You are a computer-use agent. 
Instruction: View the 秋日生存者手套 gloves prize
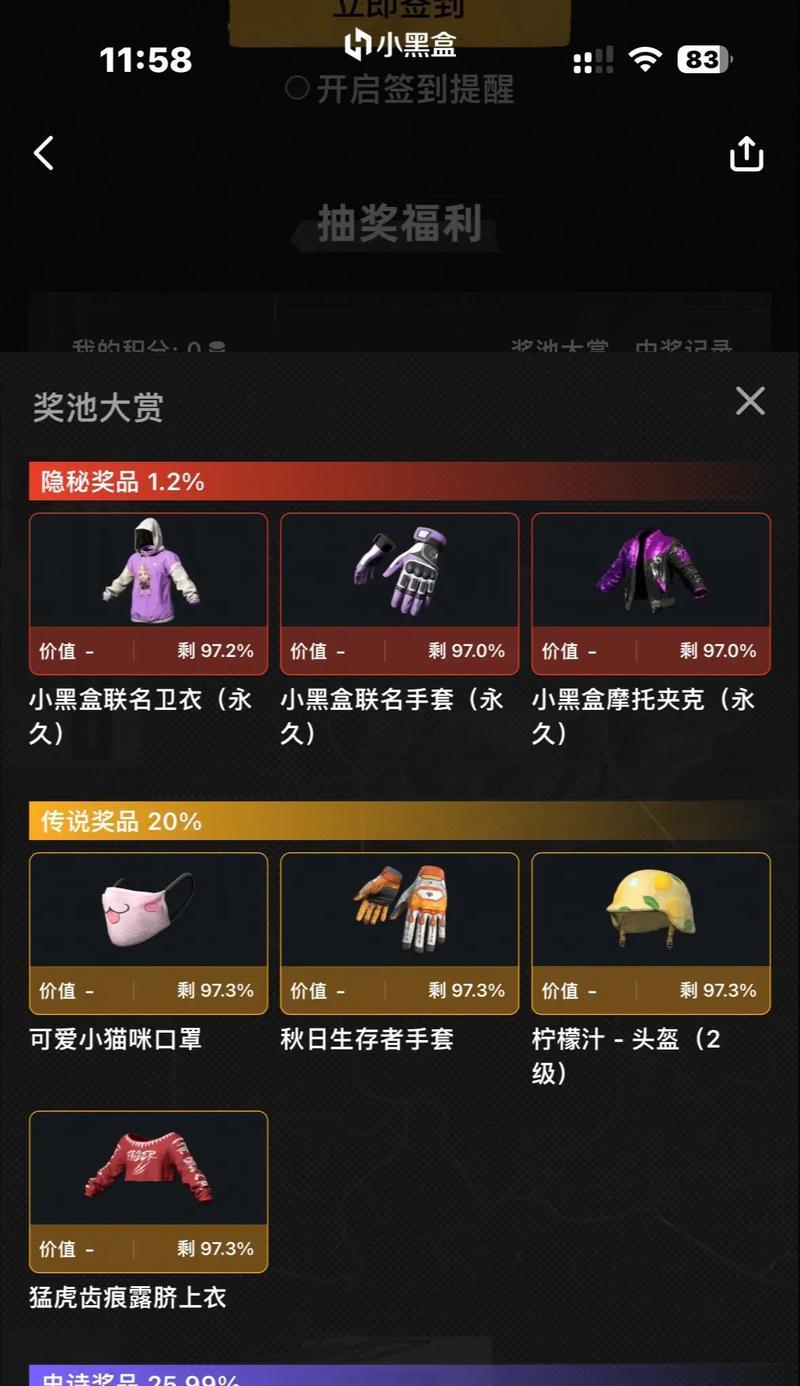pyautogui.click(x=400, y=934)
